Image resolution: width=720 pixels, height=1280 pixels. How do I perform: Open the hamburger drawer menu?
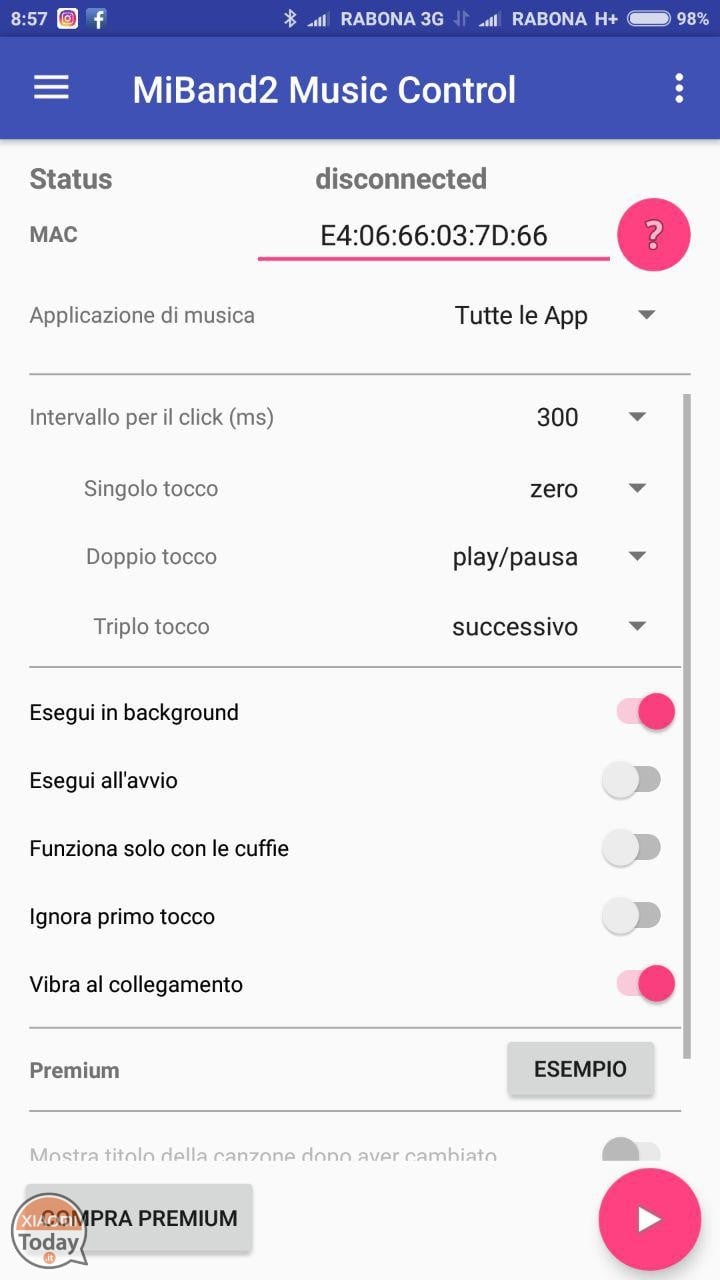(x=51, y=88)
